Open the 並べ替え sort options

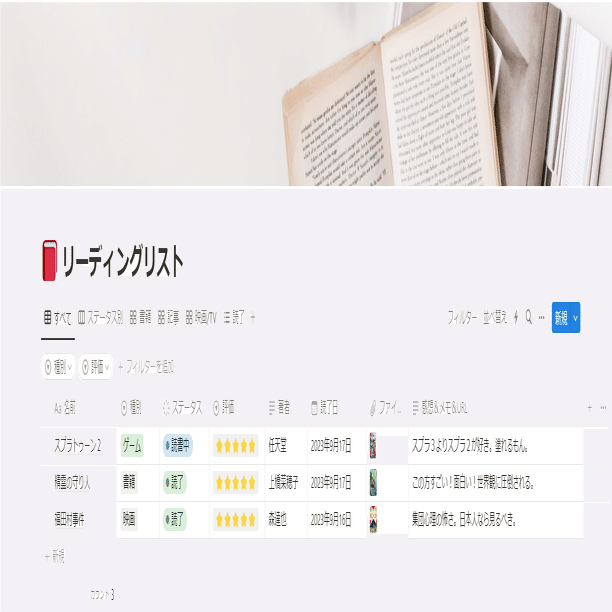click(x=495, y=318)
